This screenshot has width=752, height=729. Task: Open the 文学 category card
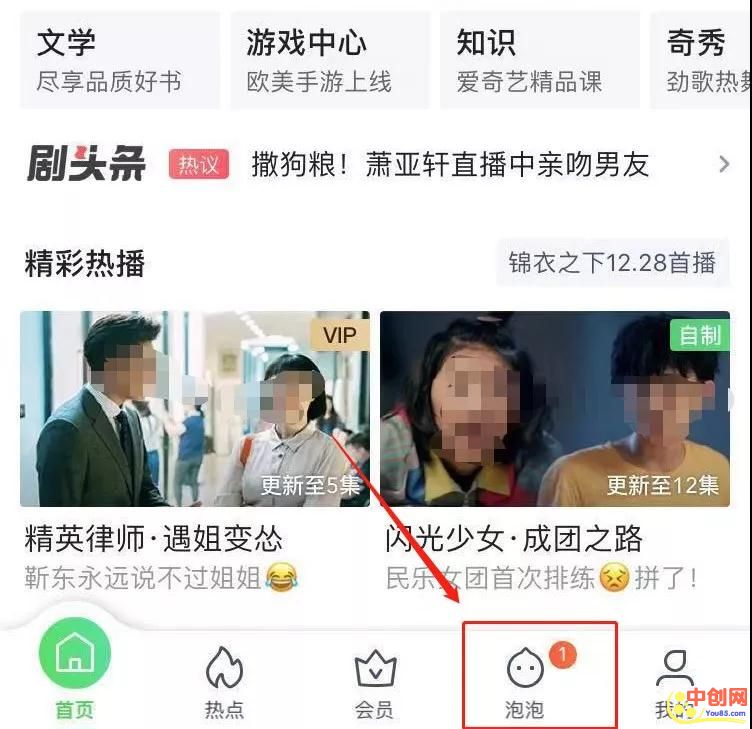(119, 60)
